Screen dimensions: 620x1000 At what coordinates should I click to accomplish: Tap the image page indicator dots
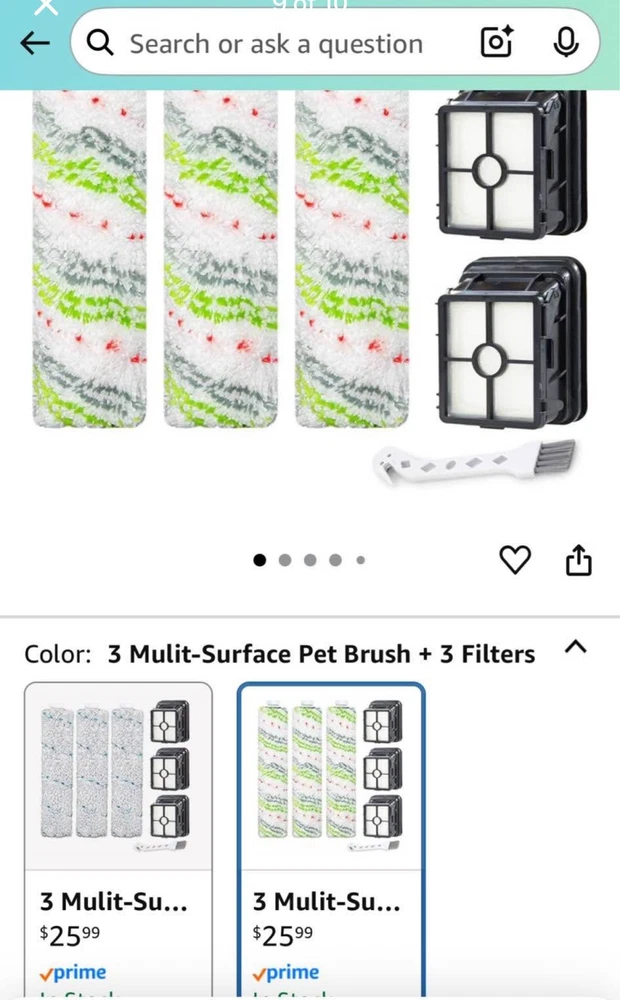pyautogui.click(x=309, y=560)
